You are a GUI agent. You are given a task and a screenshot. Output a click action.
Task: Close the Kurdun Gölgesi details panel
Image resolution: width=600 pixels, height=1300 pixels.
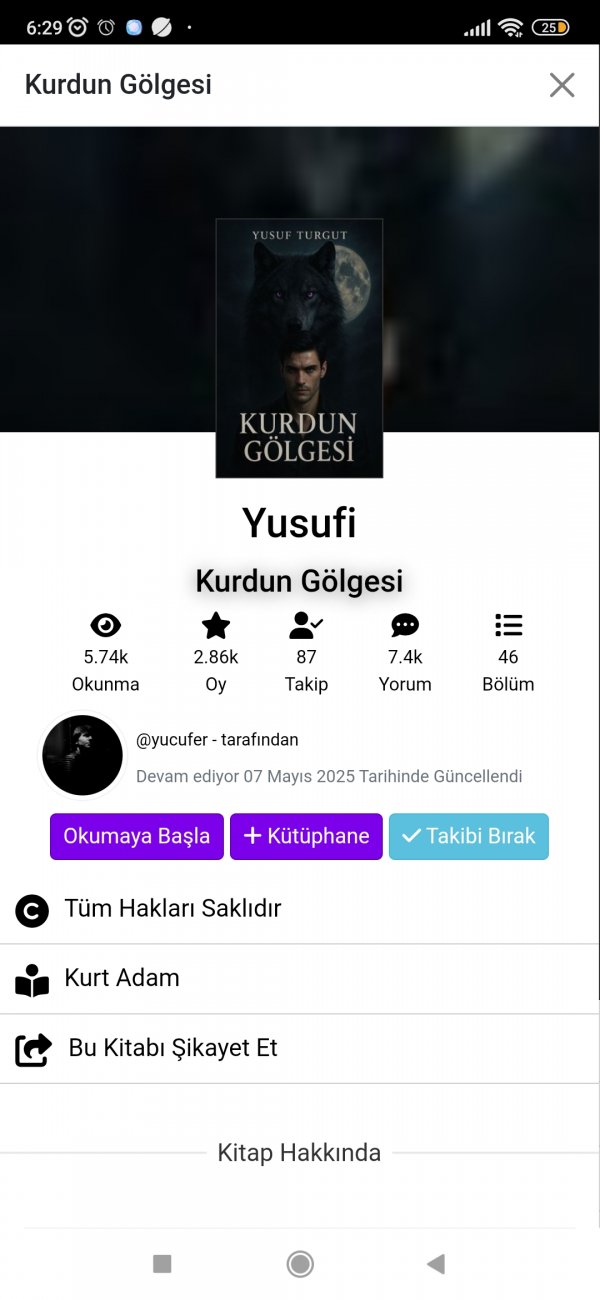pyautogui.click(x=562, y=85)
